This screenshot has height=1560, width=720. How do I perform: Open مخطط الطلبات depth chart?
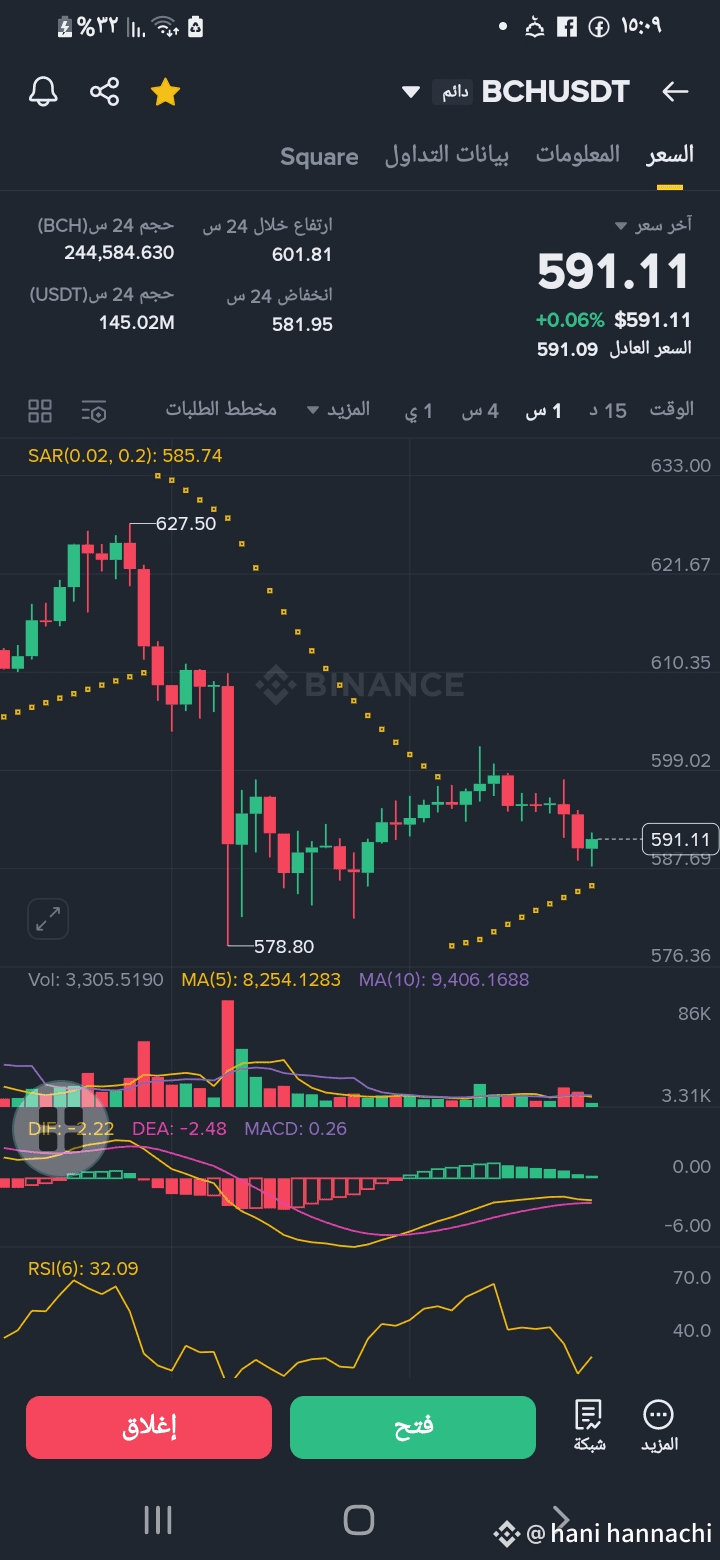[221, 410]
